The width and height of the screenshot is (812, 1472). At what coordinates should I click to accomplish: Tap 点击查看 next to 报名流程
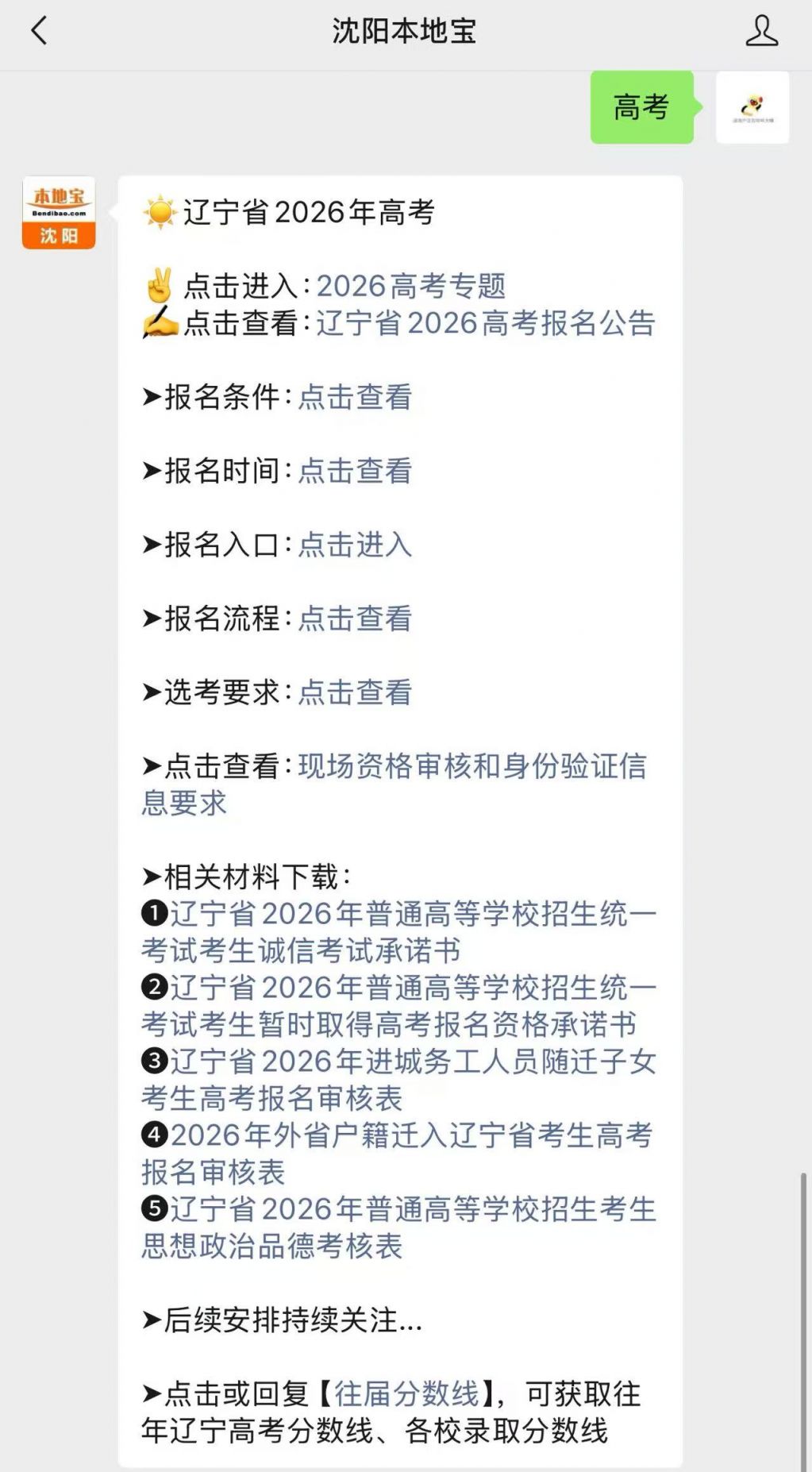pyautogui.click(x=355, y=618)
